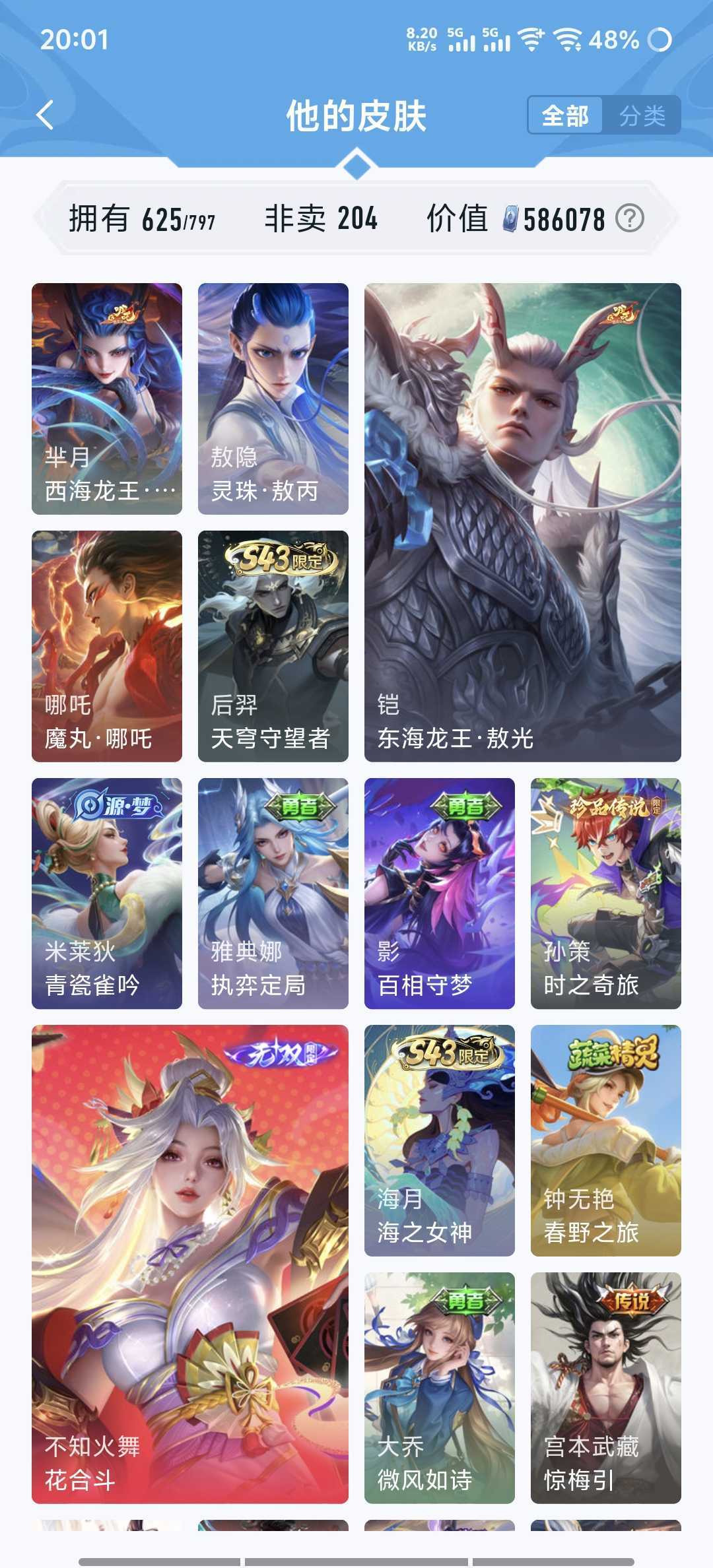The height and width of the screenshot is (1568, 713).
Task: Open 影 百相守梦 skin card
Action: tap(440, 893)
